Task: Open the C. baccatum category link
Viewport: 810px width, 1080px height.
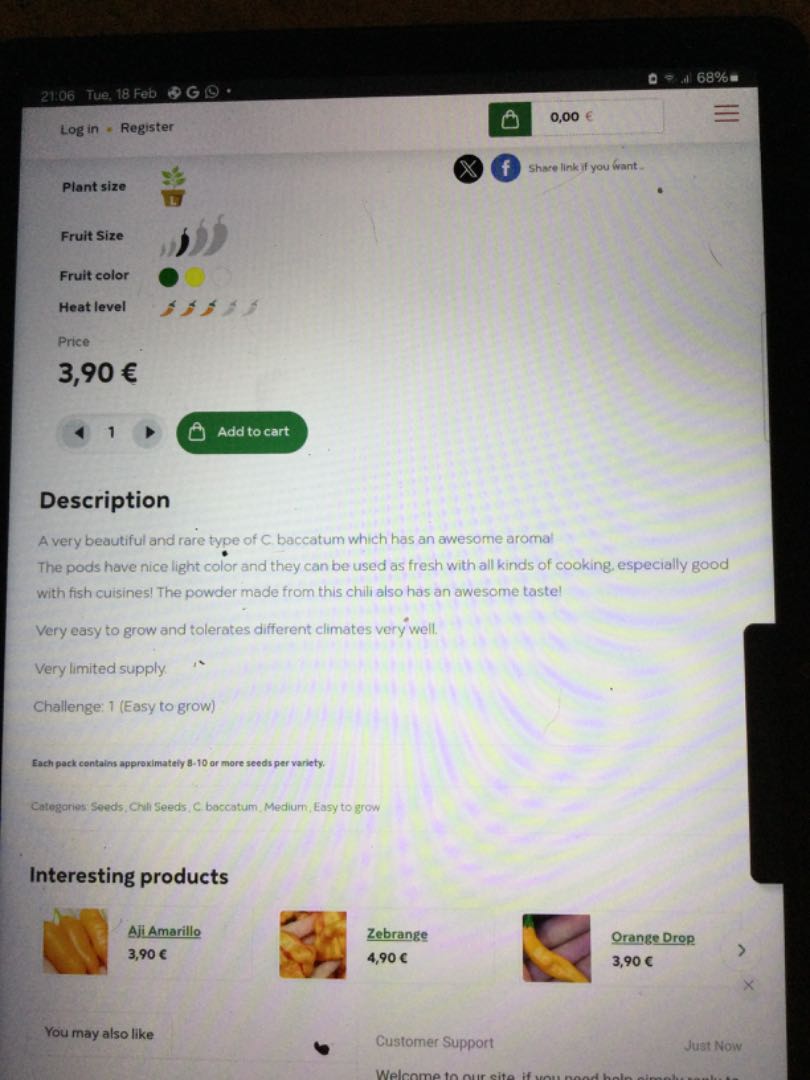Action: 226,807
